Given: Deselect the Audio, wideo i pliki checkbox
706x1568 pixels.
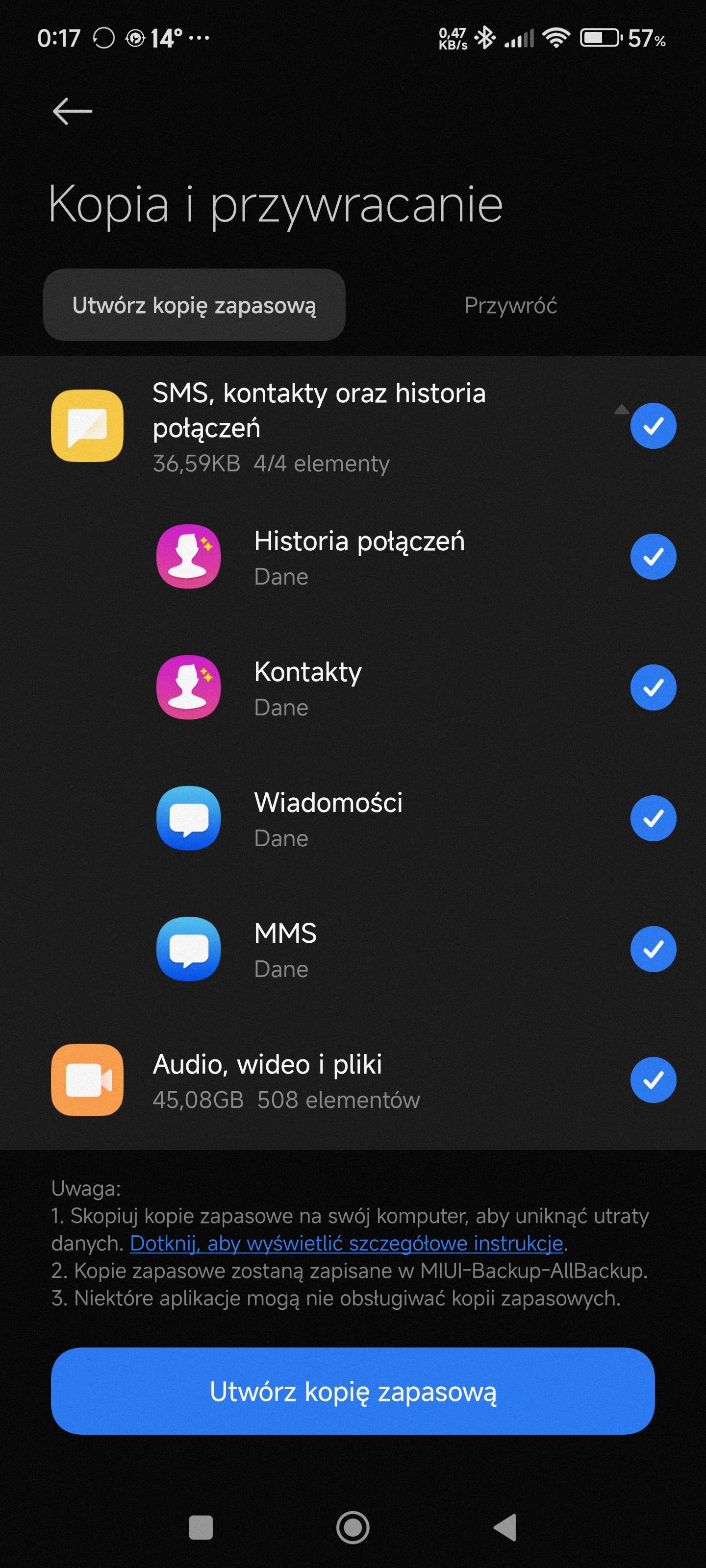Looking at the screenshot, I should (653, 1080).
